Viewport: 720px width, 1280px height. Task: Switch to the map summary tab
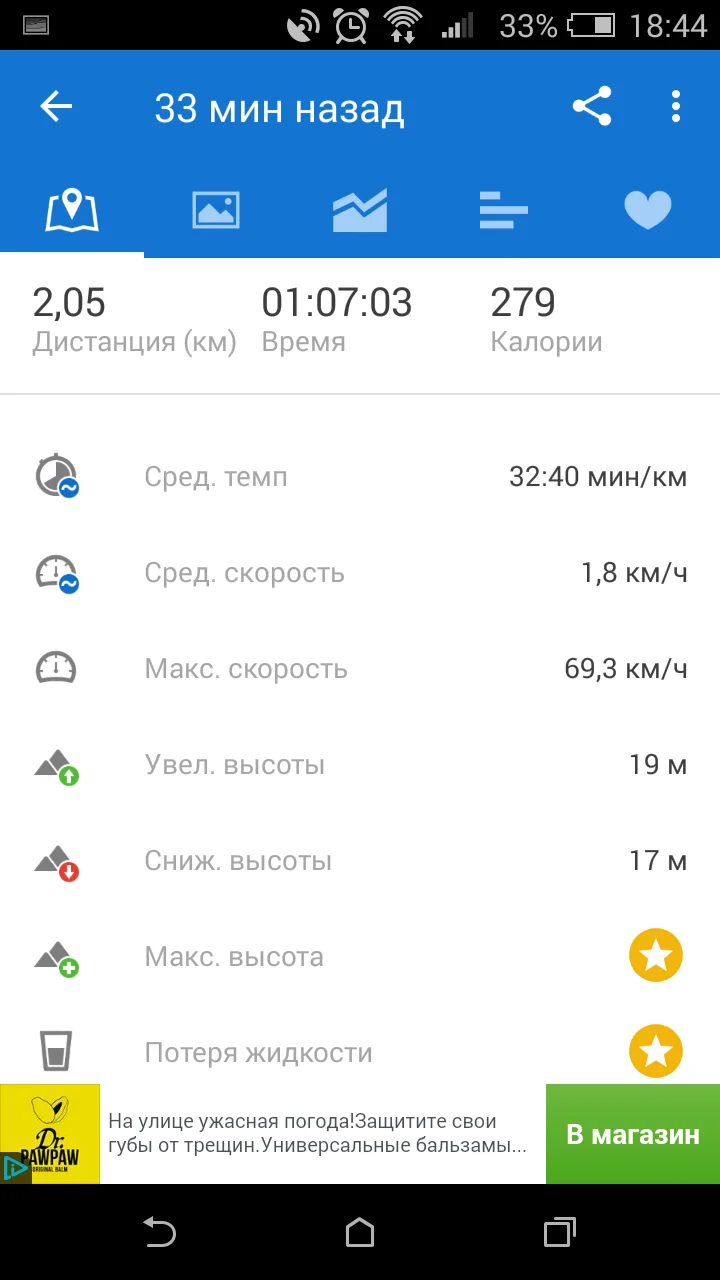[x=72, y=210]
